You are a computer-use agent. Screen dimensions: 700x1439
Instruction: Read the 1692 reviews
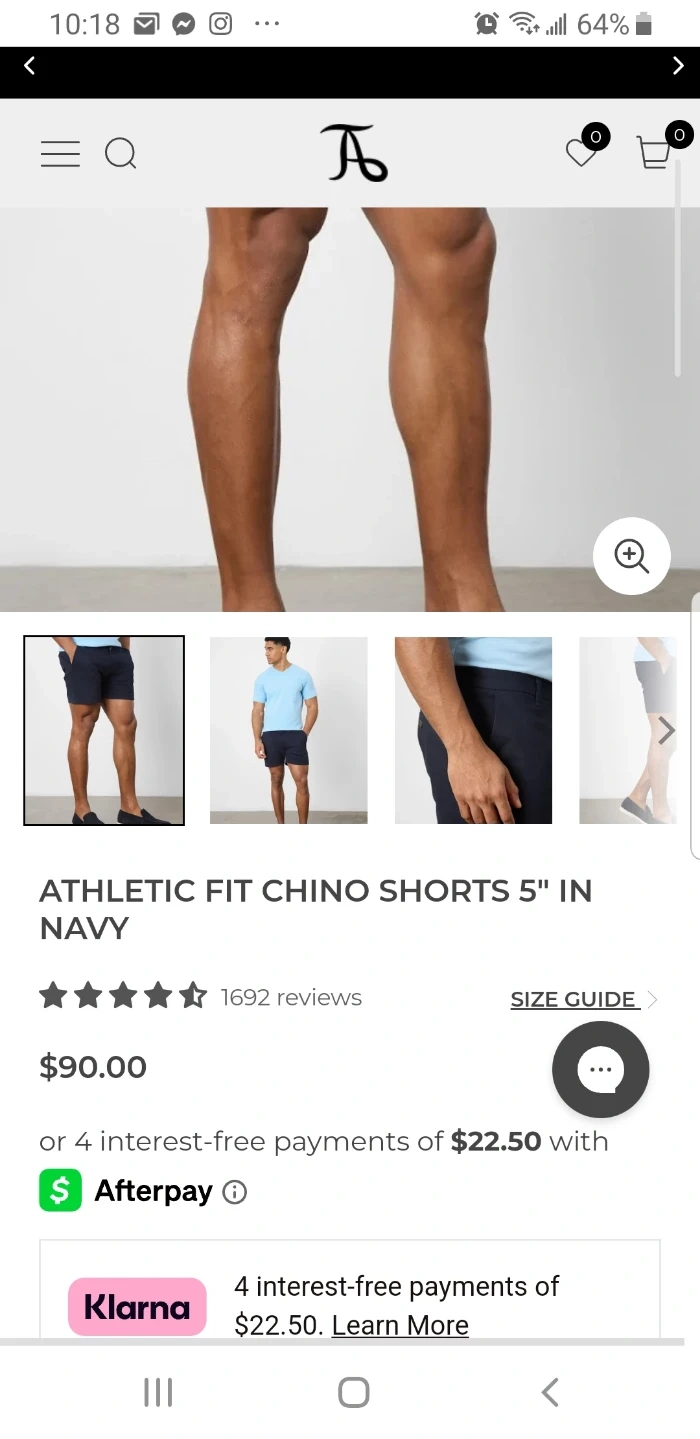tap(290, 997)
